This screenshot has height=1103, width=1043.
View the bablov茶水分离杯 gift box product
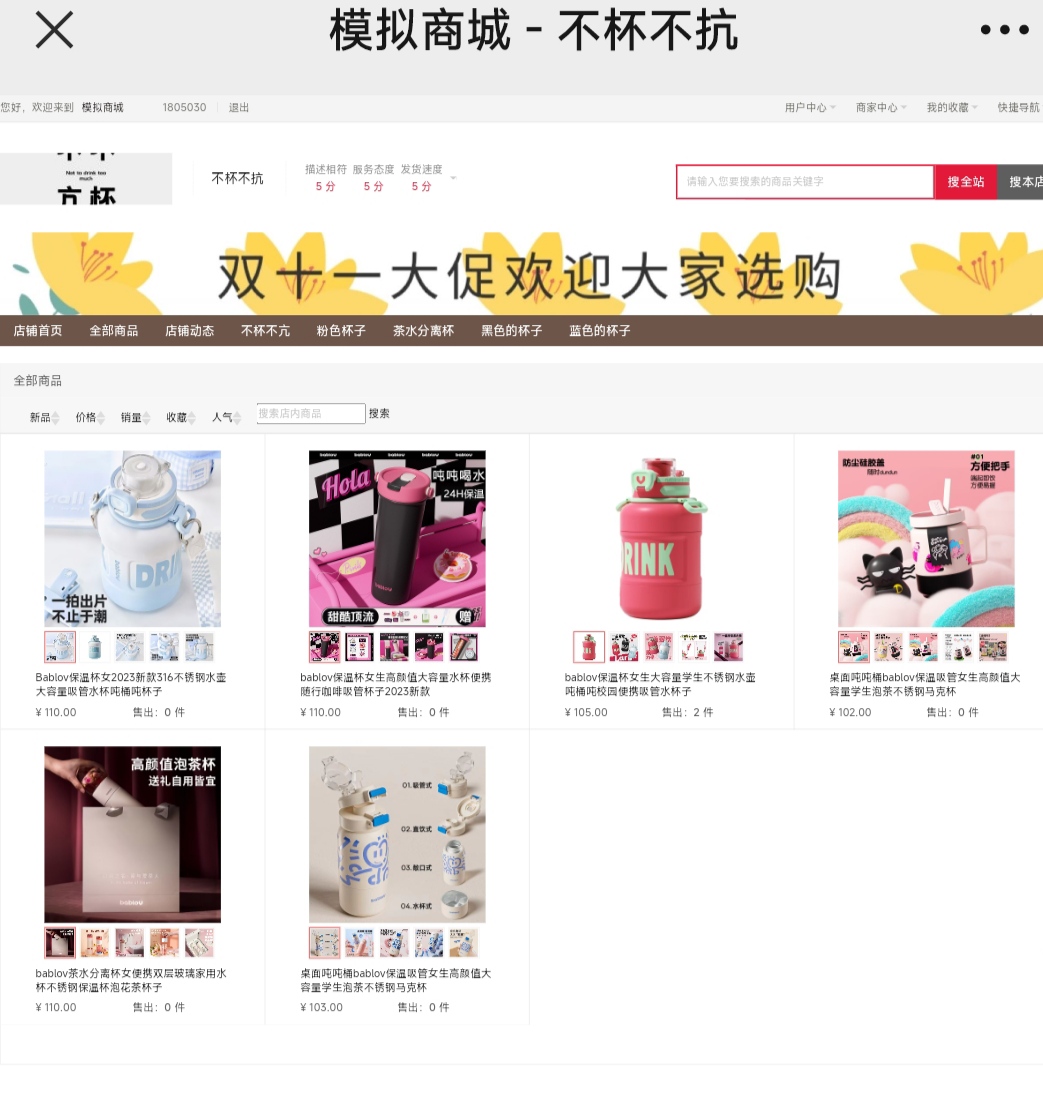[132, 834]
